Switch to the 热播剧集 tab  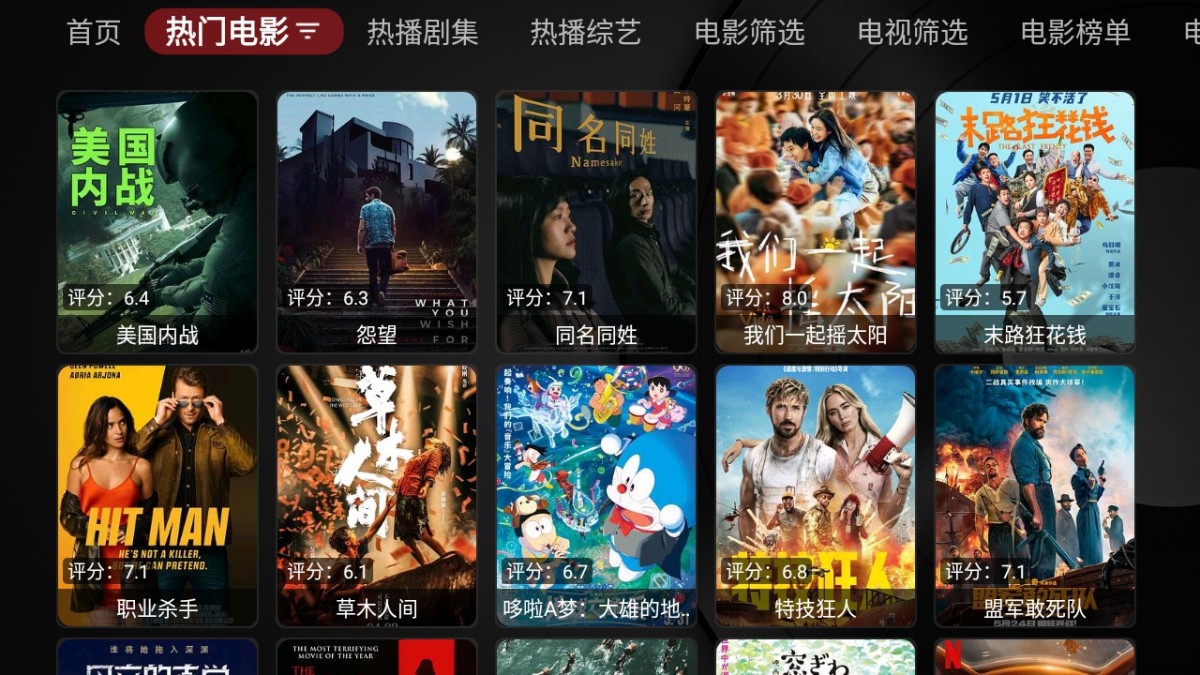(422, 32)
